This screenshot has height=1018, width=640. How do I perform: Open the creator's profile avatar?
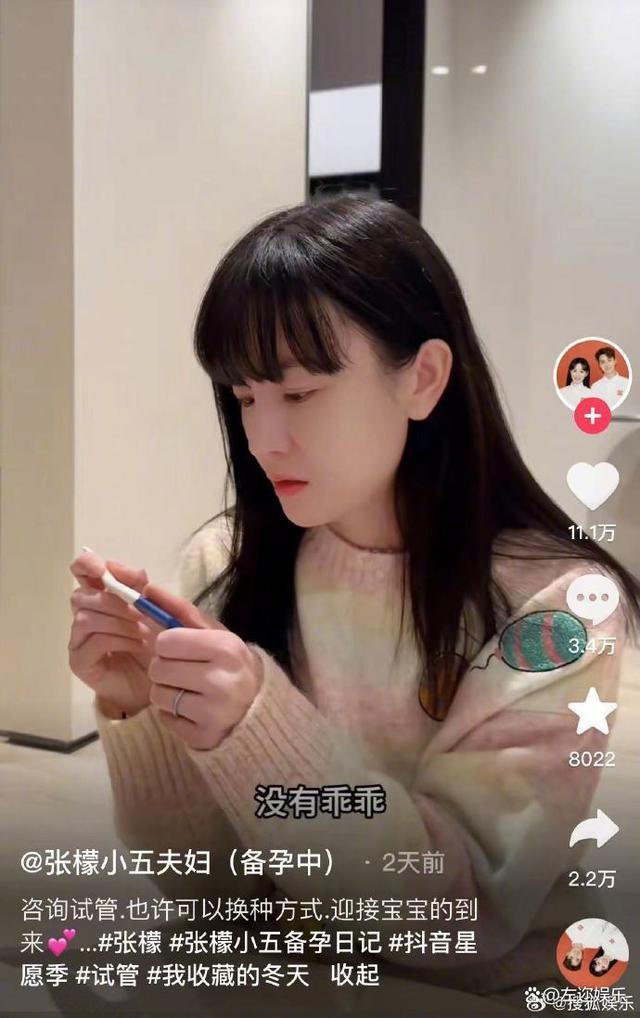[x=592, y=376]
